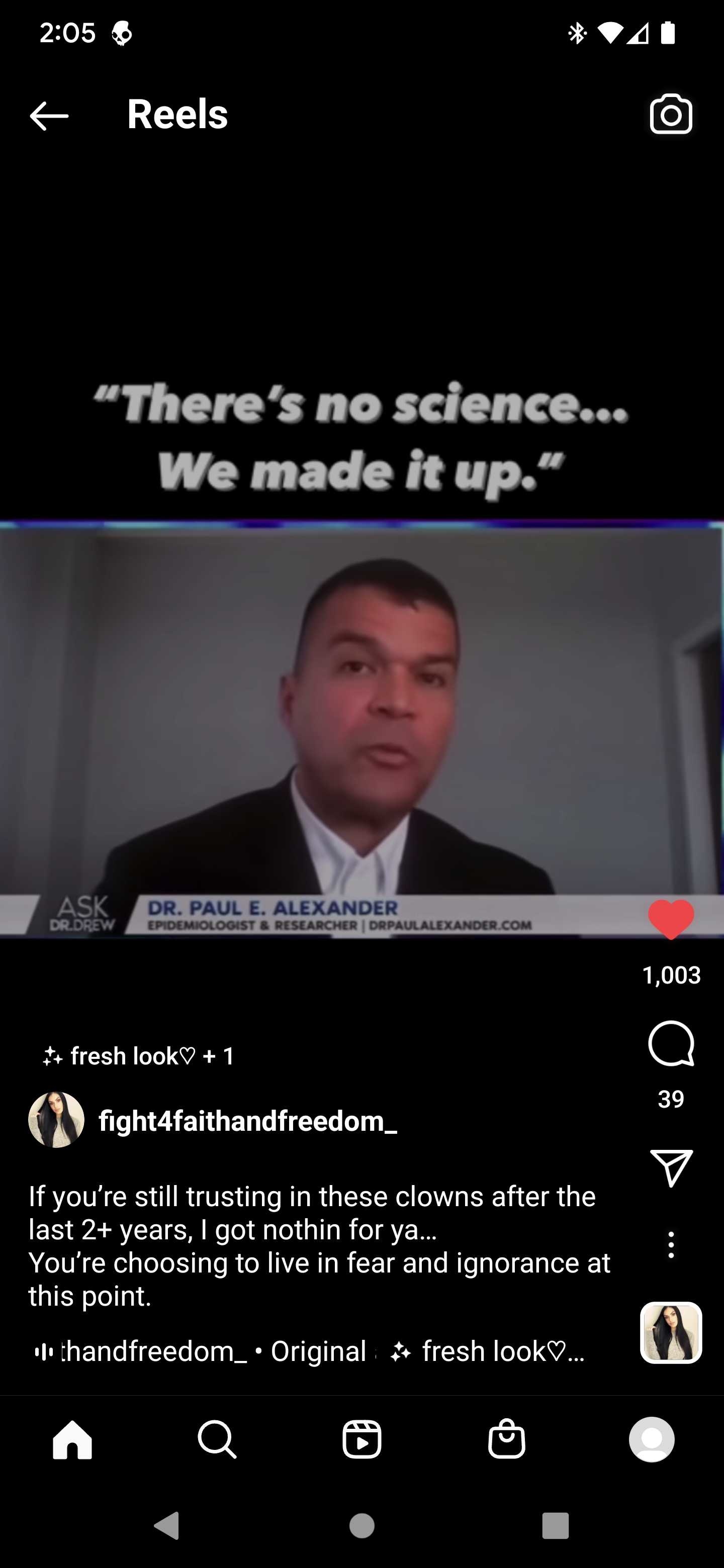Image resolution: width=724 pixels, height=1568 pixels.
Task: Open the 'fresh look♡ + 1' effects label
Action: (138, 1056)
